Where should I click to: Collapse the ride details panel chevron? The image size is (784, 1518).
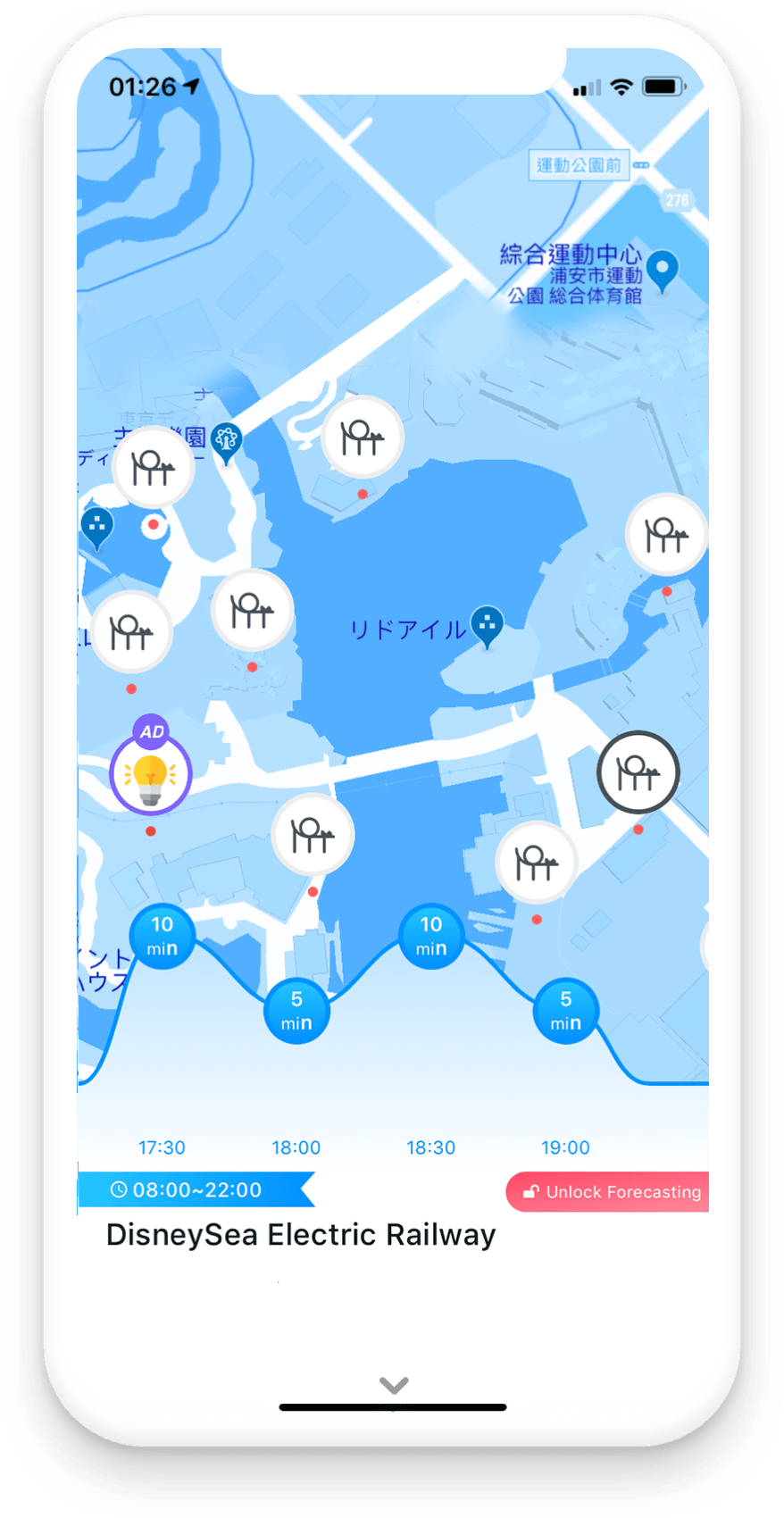[394, 1385]
